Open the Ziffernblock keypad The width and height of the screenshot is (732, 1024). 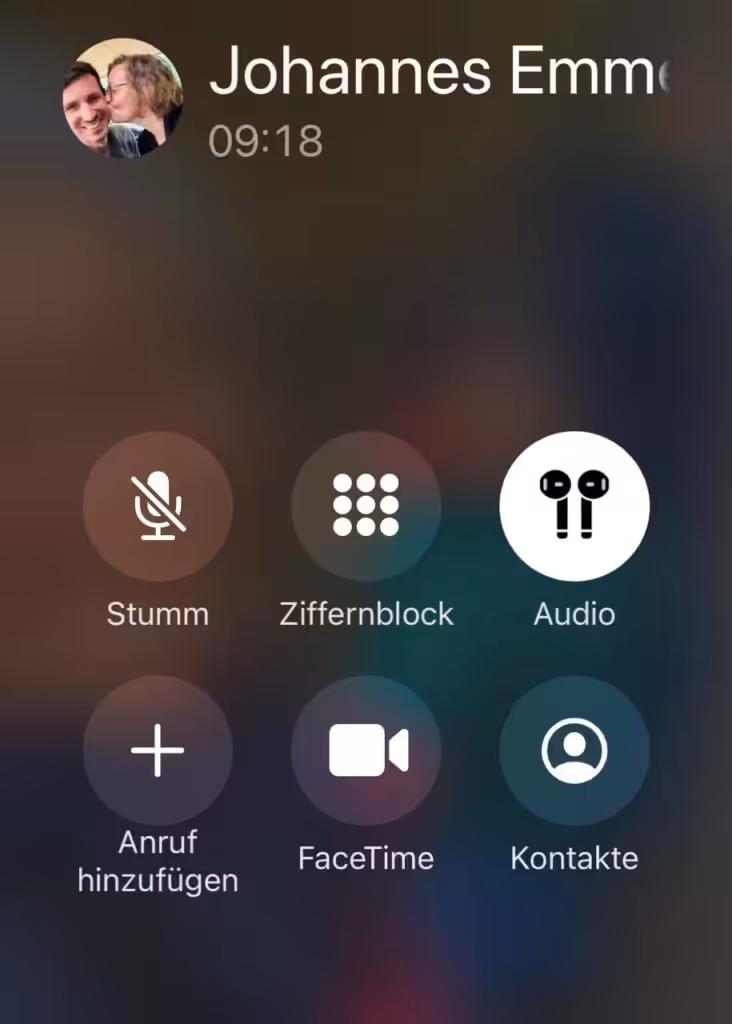pos(366,506)
